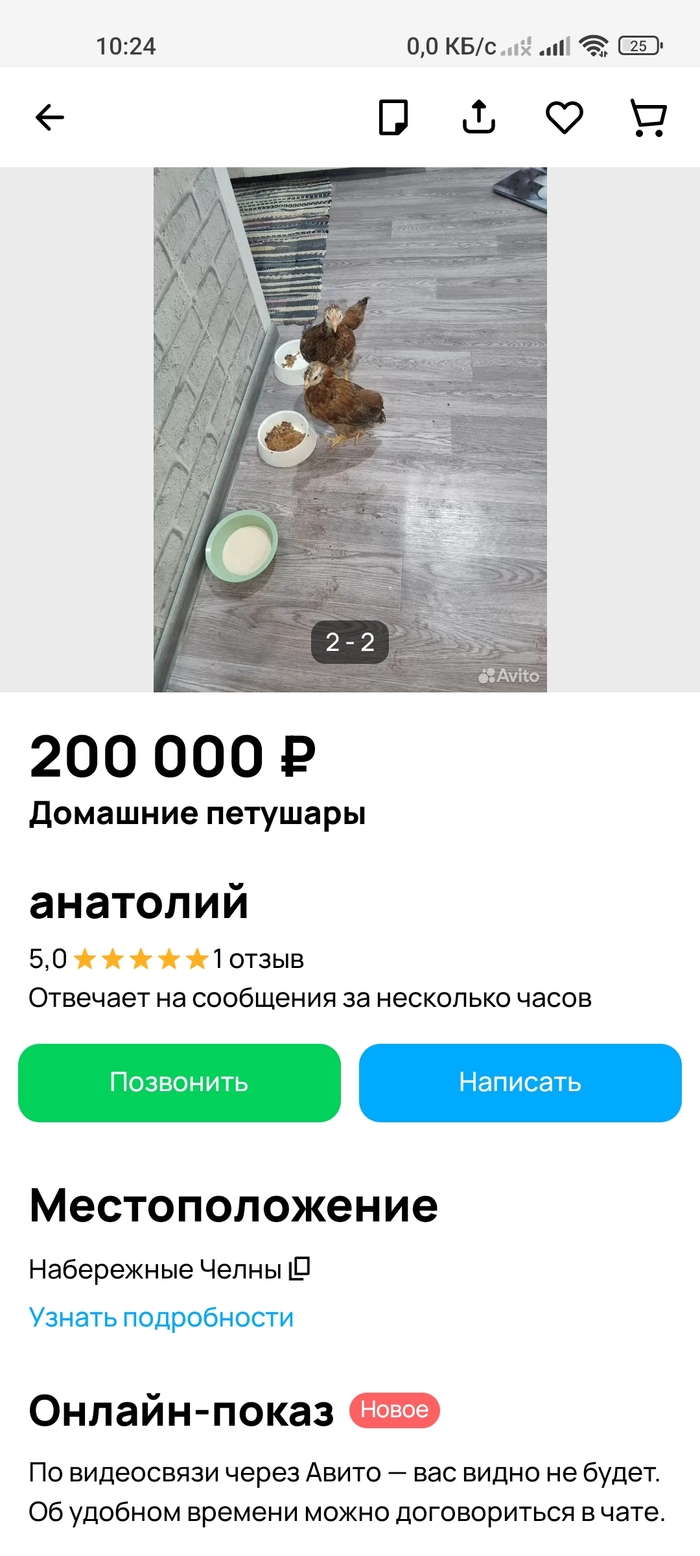The width and height of the screenshot is (700, 1556).
Task: Message the seller with Написать
Action: coord(520,1082)
